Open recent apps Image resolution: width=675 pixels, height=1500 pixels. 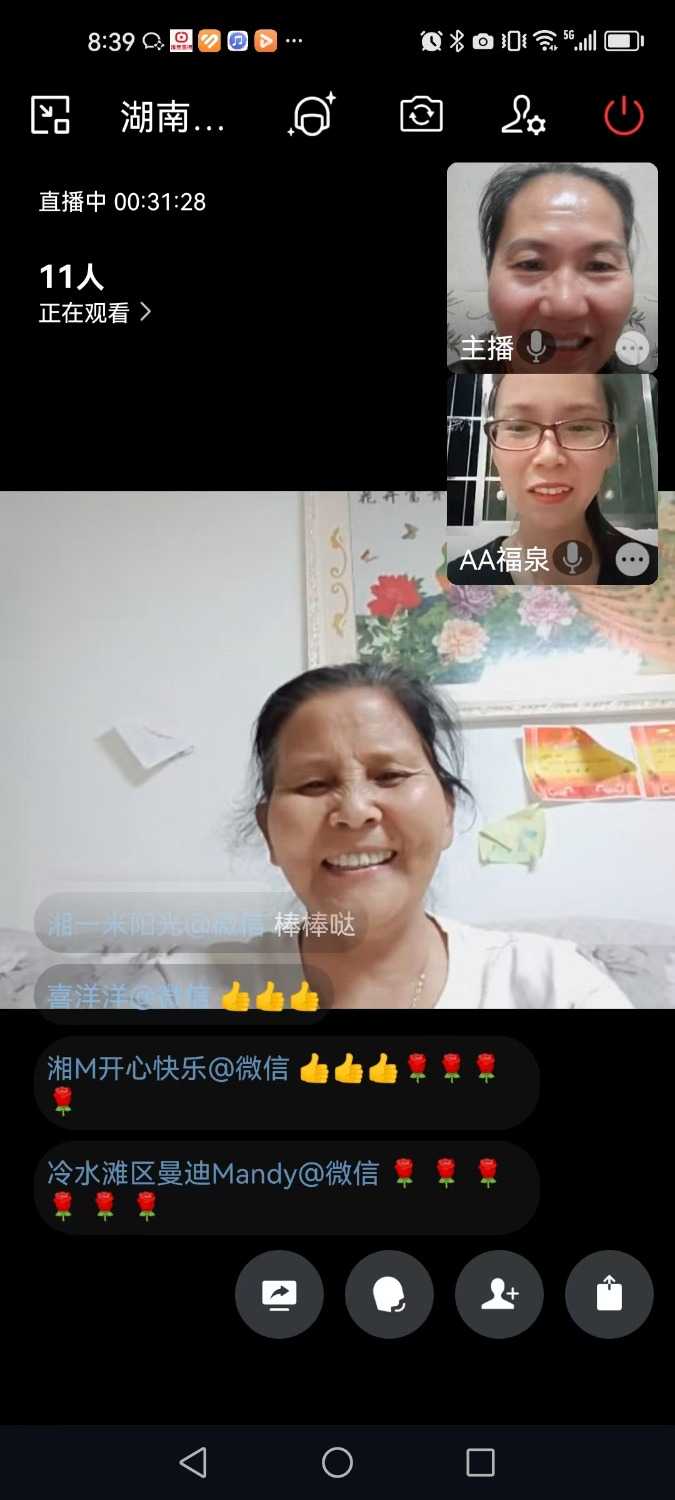(481, 1462)
